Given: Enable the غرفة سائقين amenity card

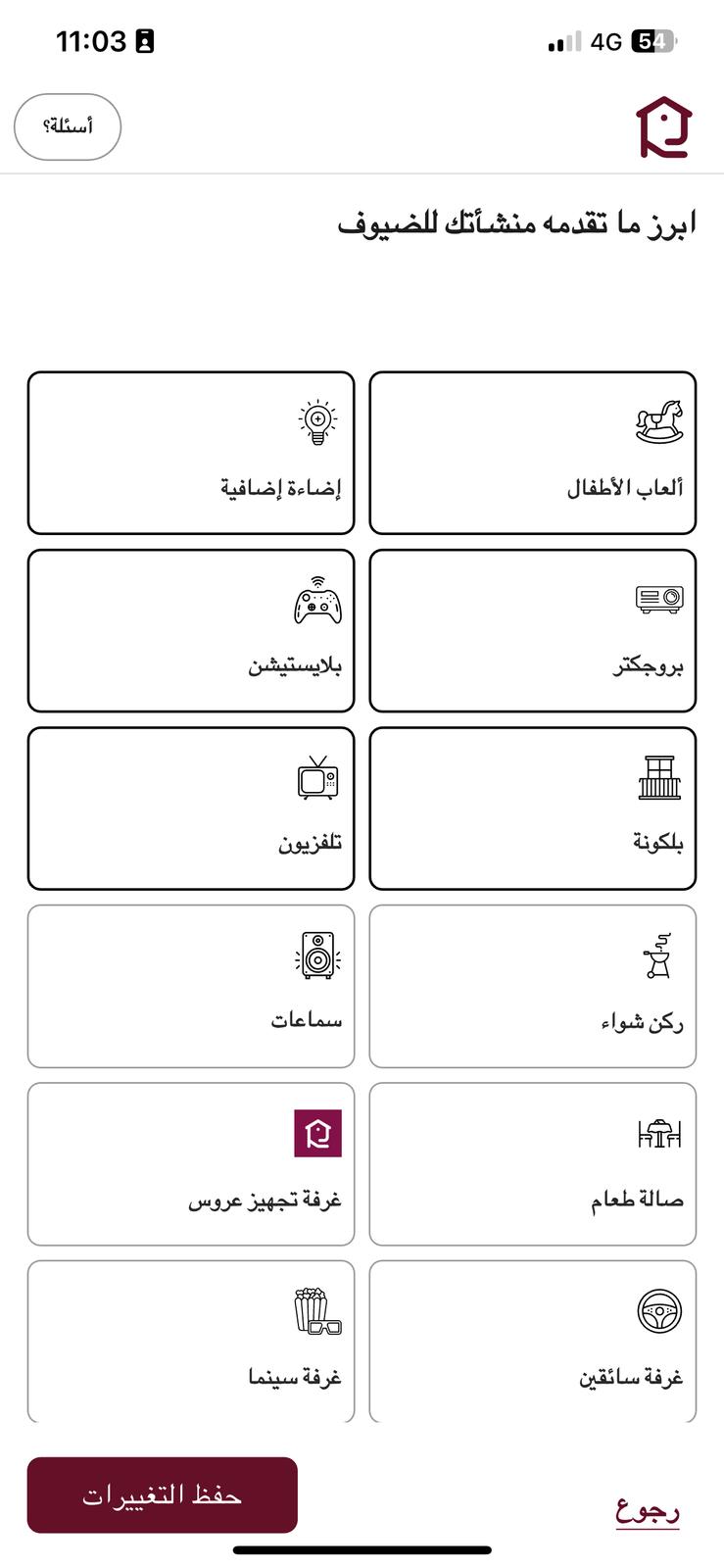Looking at the screenshot, I should (x=533, y=1341).
